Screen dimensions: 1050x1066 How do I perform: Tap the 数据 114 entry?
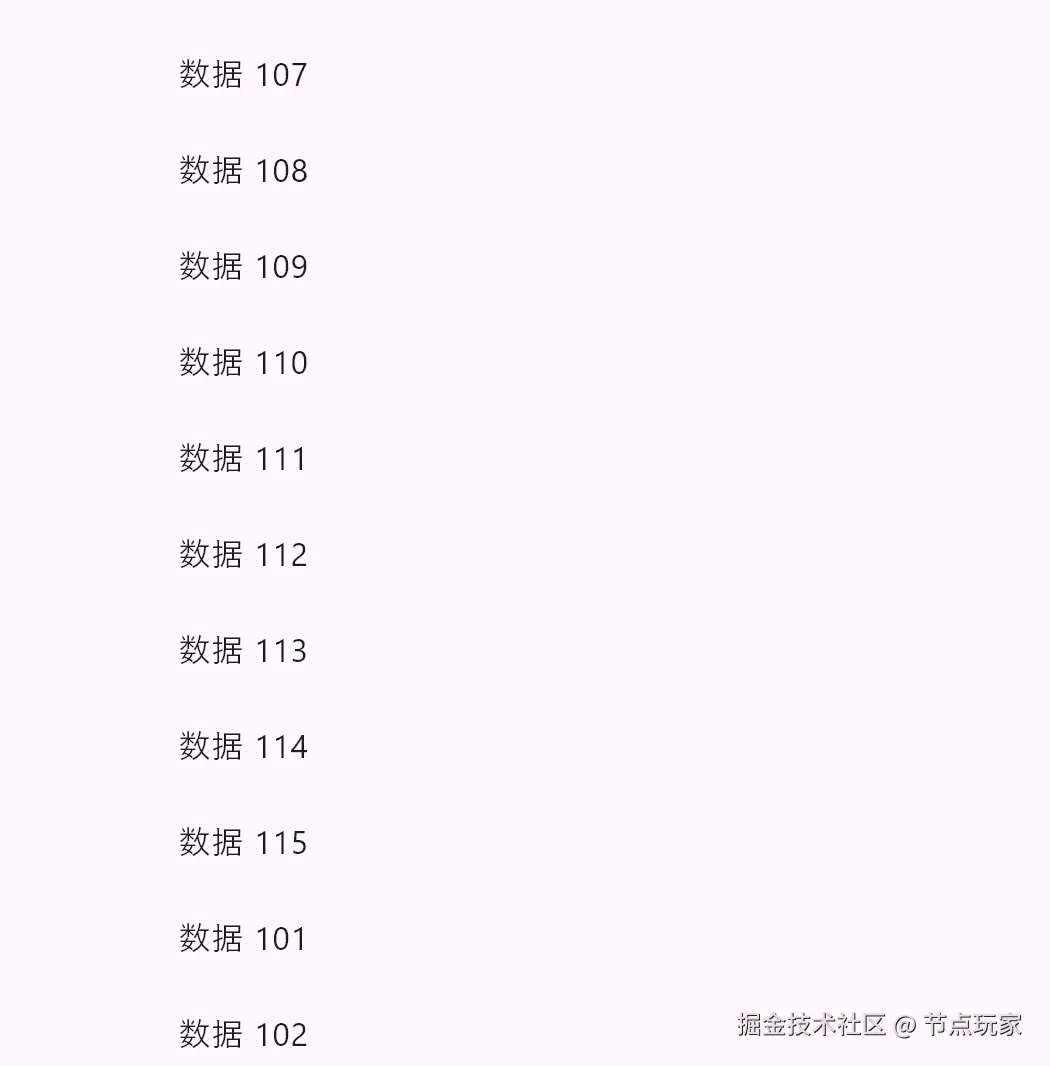[243, 747]
